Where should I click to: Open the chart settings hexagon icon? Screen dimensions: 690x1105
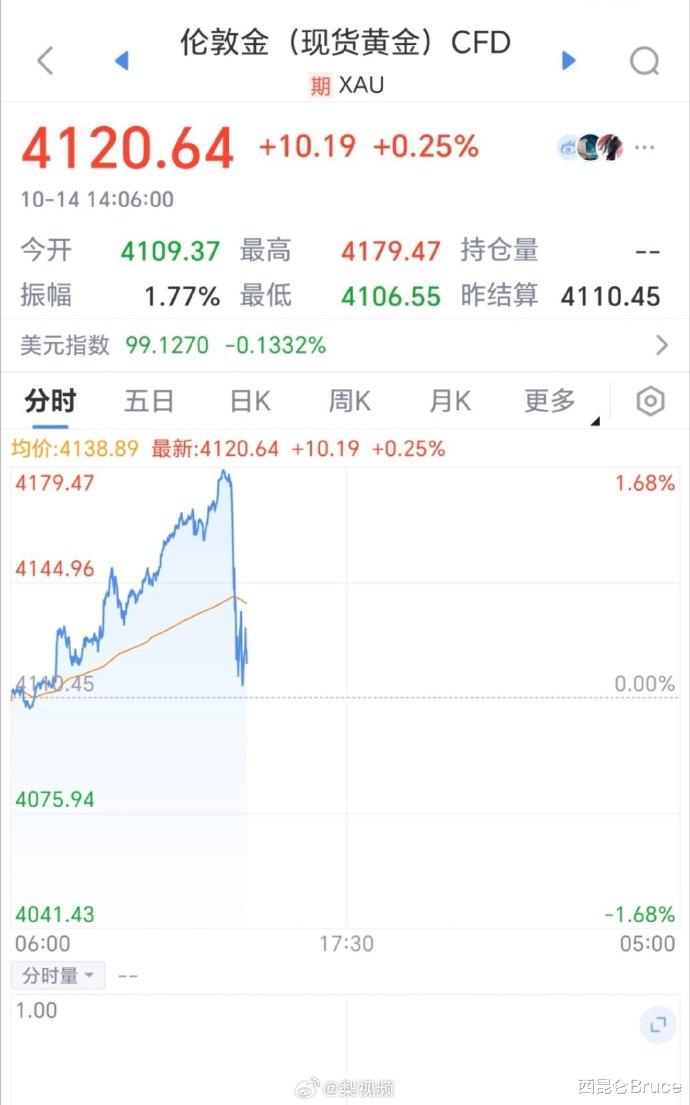(650, 402)
